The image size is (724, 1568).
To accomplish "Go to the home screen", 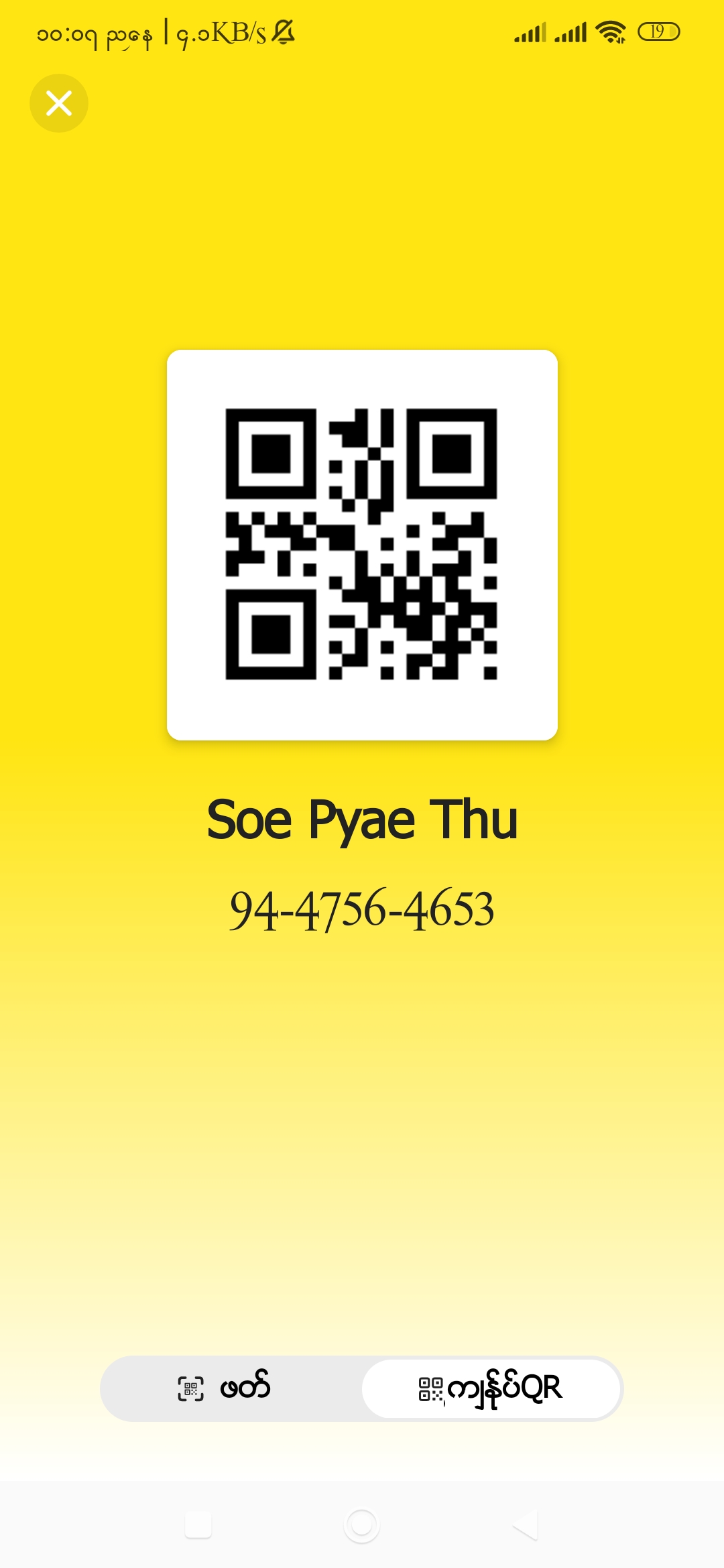I will point(362,1525).
